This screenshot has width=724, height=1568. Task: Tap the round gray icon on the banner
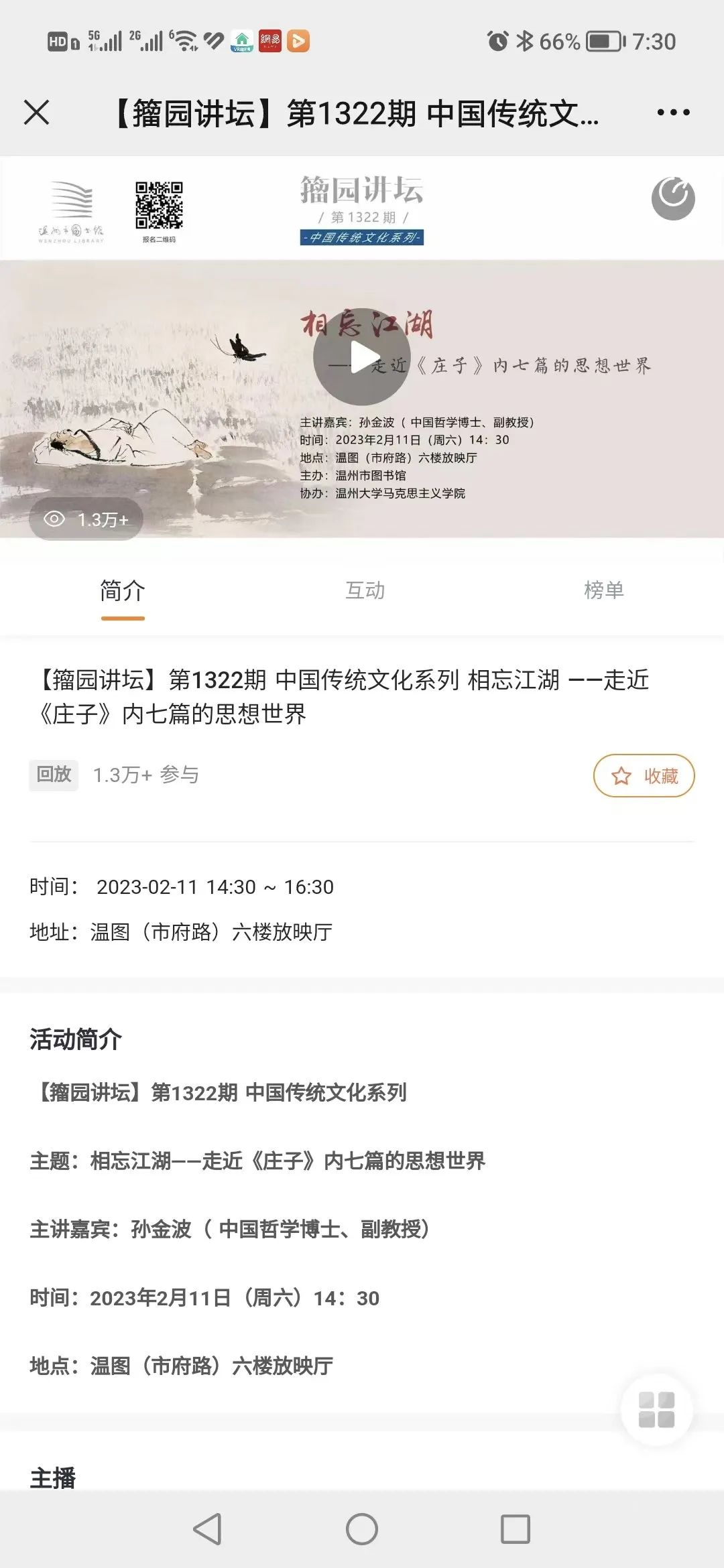[673, 198]
